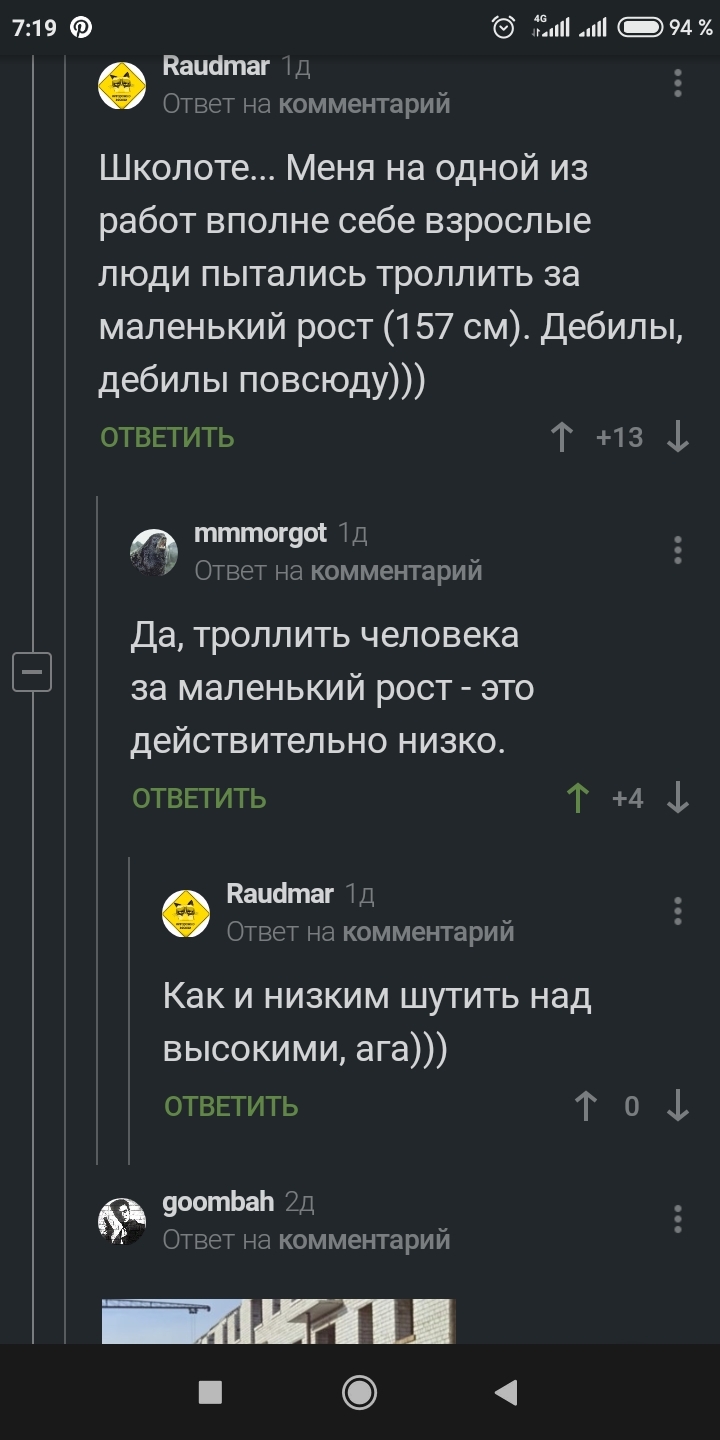Reply to mmmorgot's comment
The width and height of the screenshot is (720, 1440).
point(199,798)
